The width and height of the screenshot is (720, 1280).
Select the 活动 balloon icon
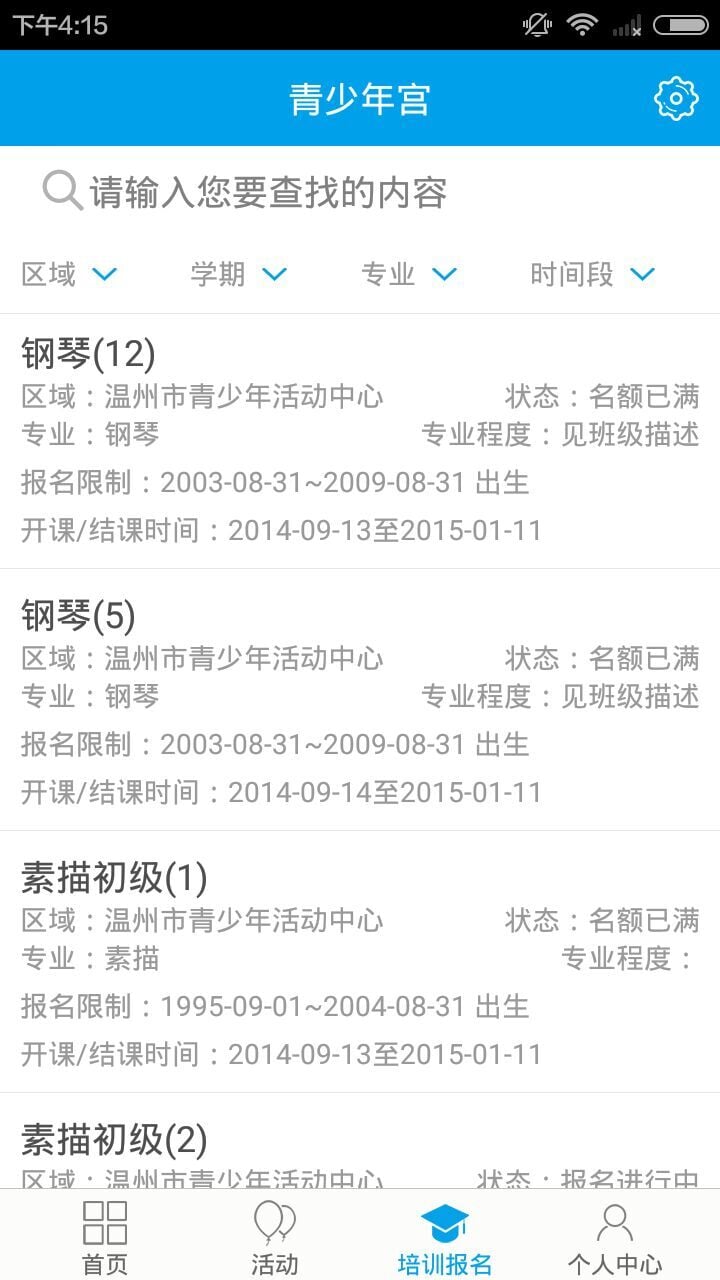click(273, 1221)
